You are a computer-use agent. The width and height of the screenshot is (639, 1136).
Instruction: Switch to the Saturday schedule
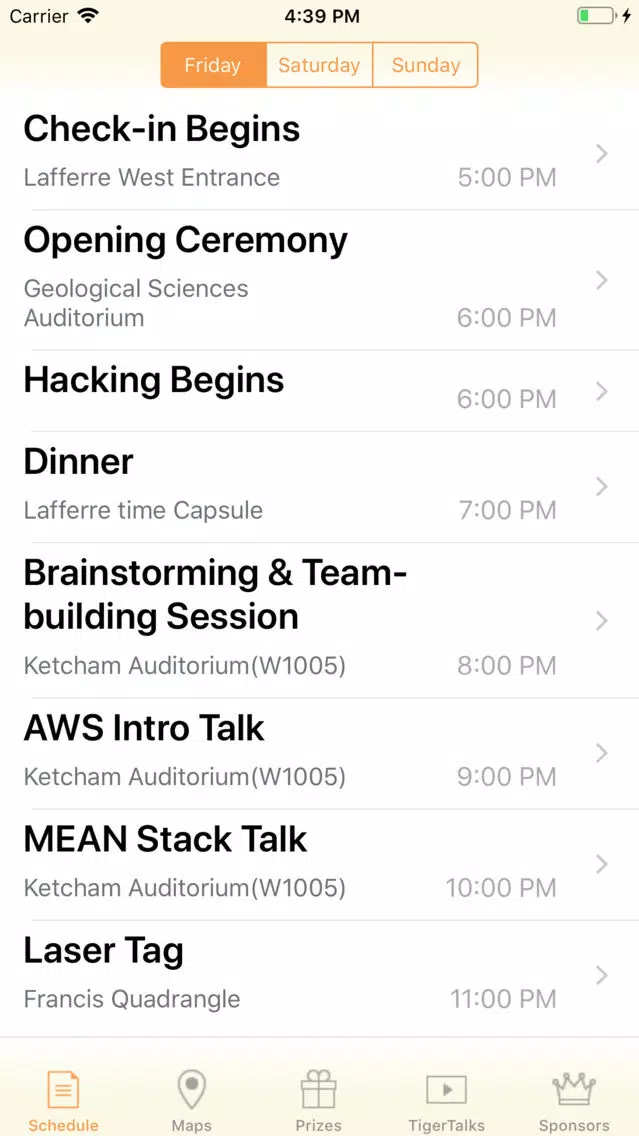point(320,65)
